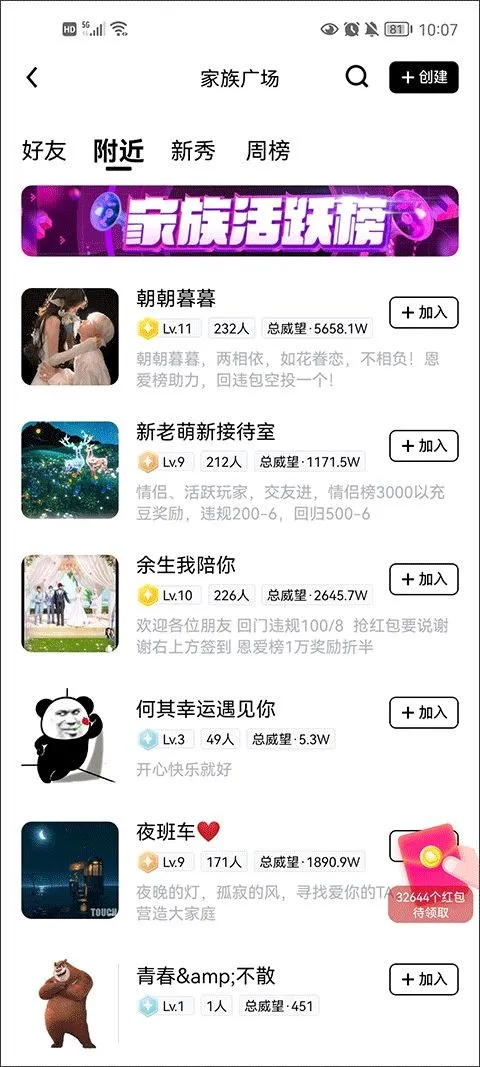This screenshot has width=480, height=1067.
Task: Tap 加入 next to 新老萌新接待室
Action: [x=423, y=446]
